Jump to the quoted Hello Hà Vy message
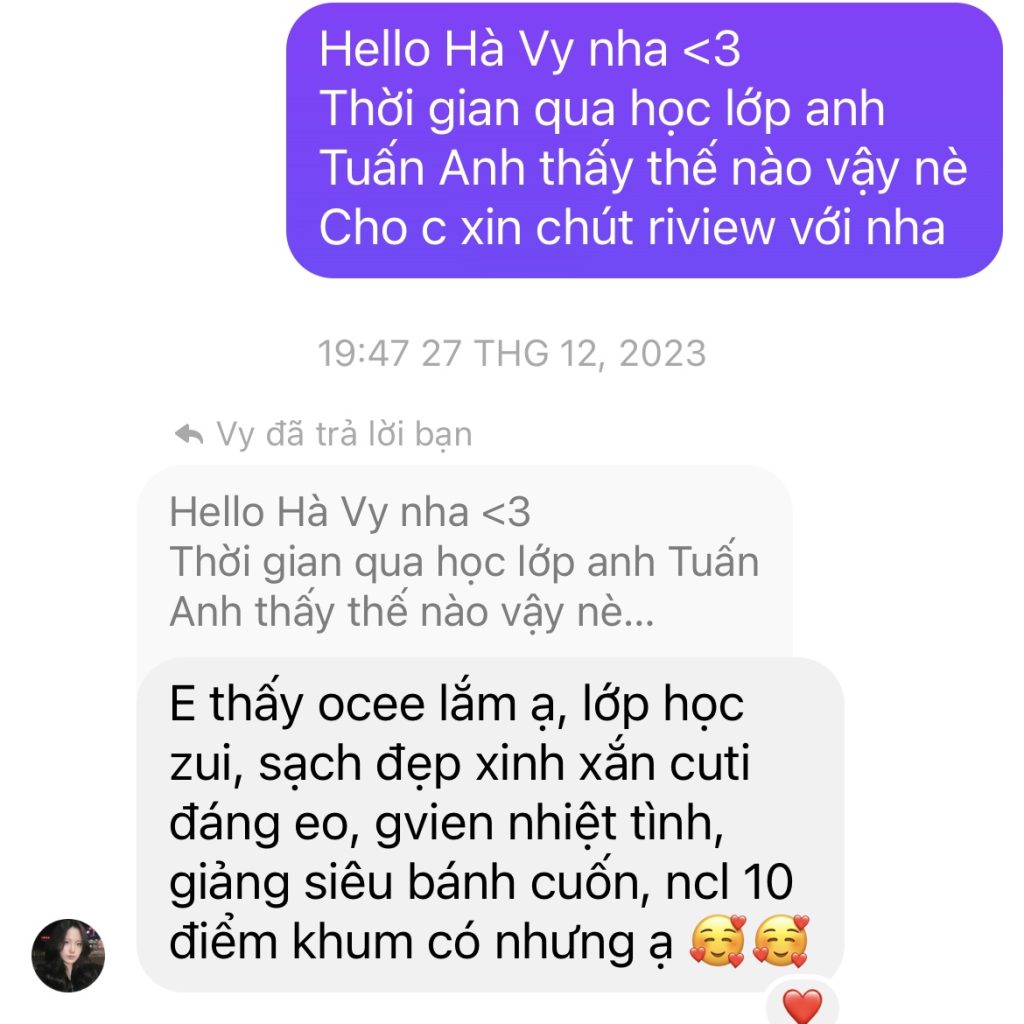 coord(463,562)
